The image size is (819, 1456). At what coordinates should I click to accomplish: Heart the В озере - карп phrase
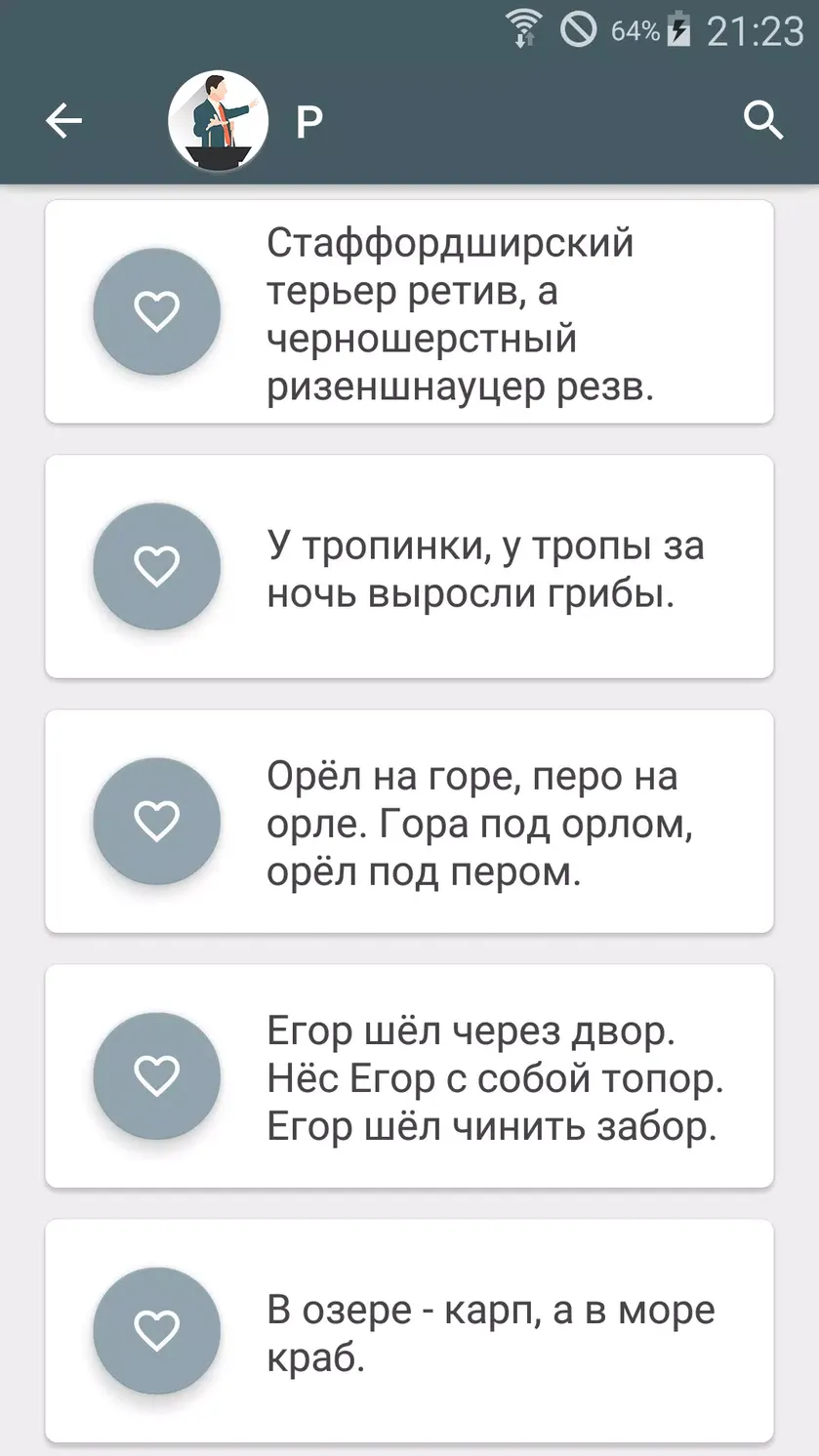156,1330
